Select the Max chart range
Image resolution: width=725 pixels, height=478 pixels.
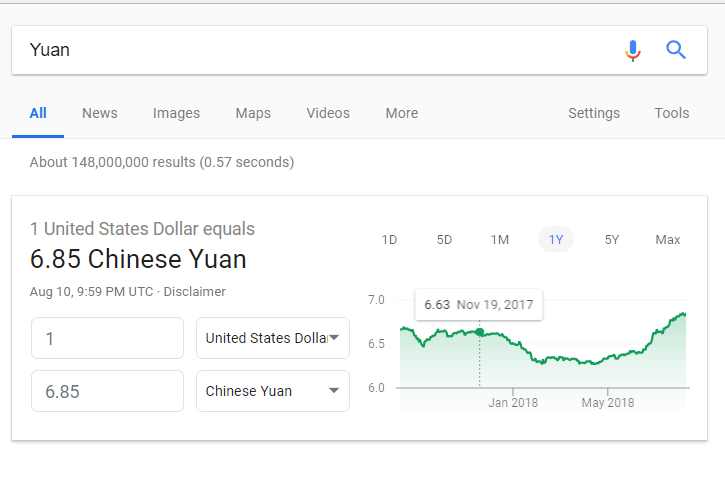(667, 240)
